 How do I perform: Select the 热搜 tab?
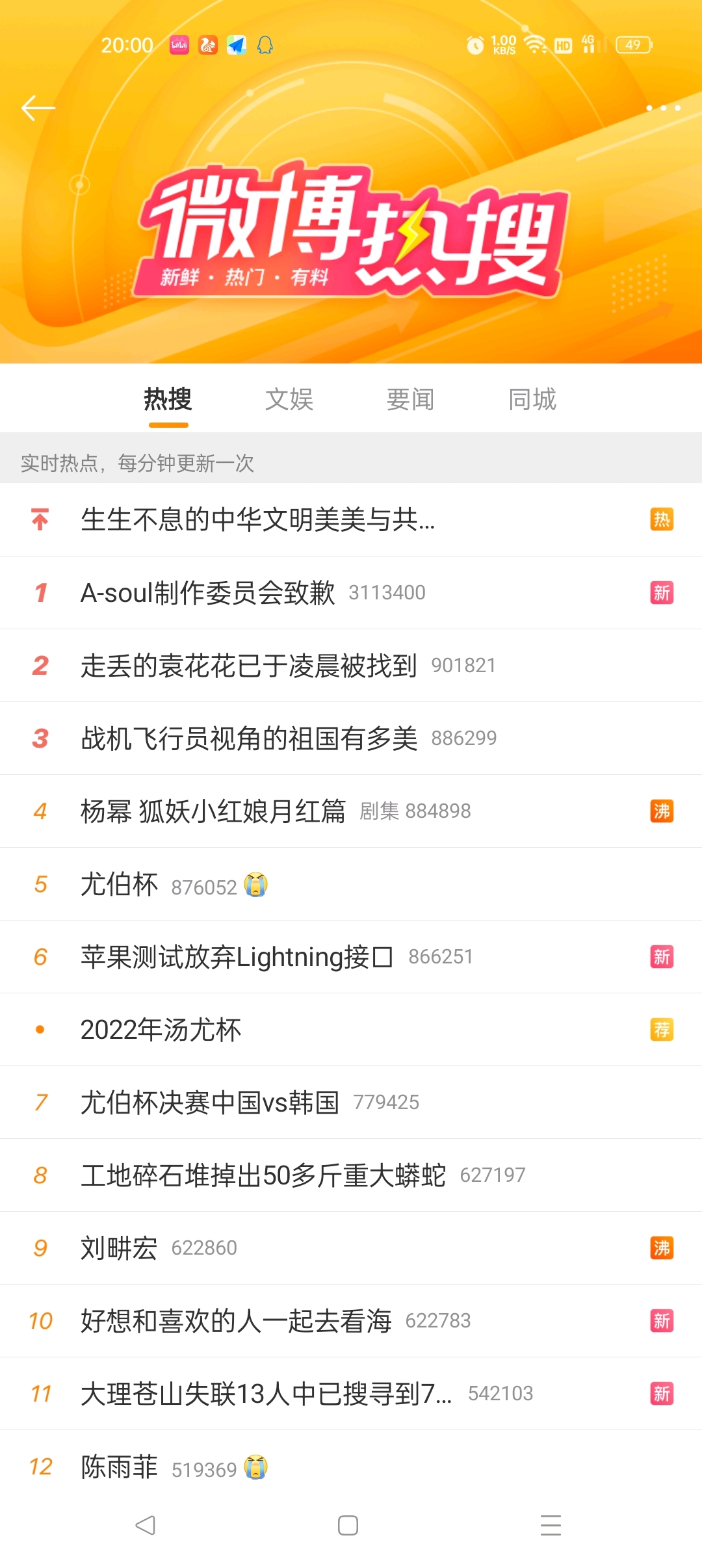(x=168, y=399)
